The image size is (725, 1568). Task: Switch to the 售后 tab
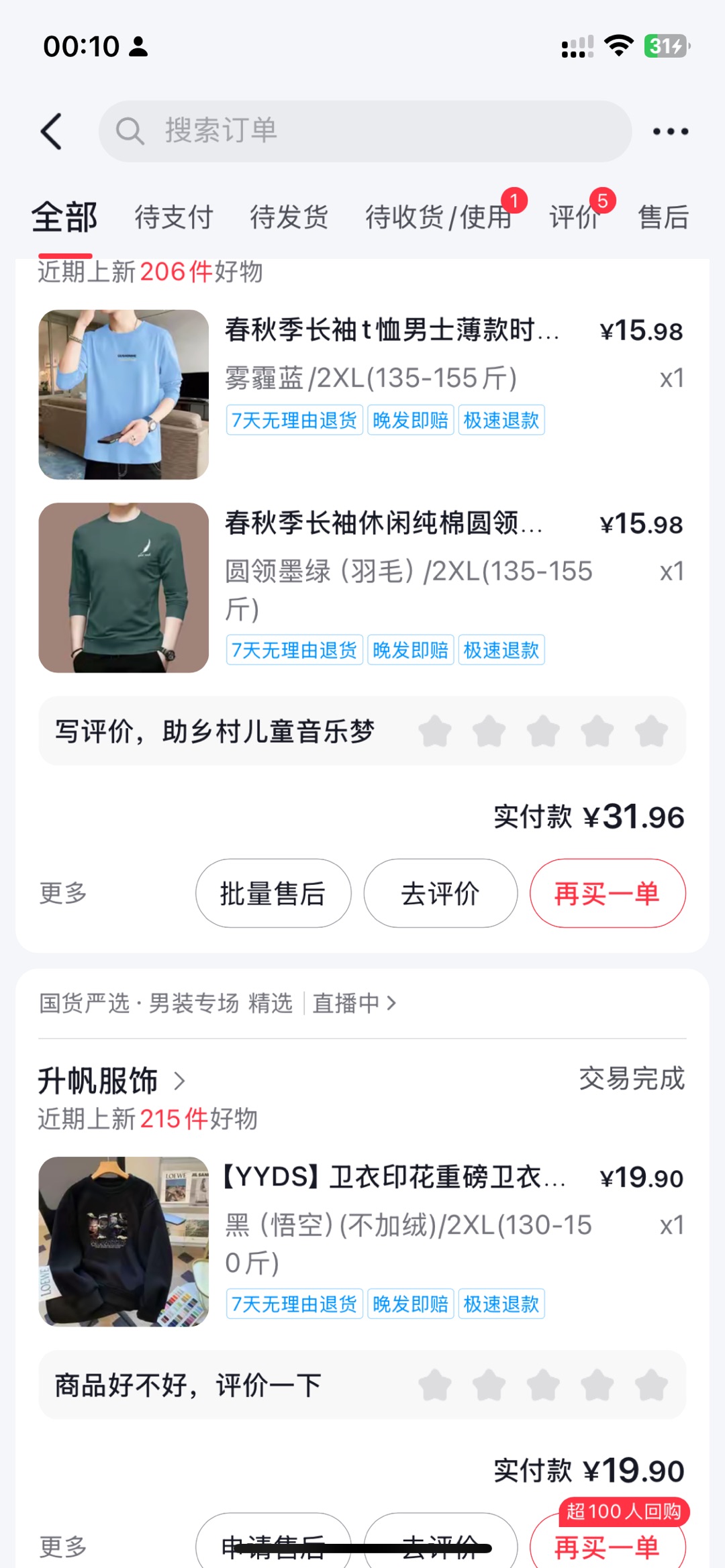tap(663, 217)
